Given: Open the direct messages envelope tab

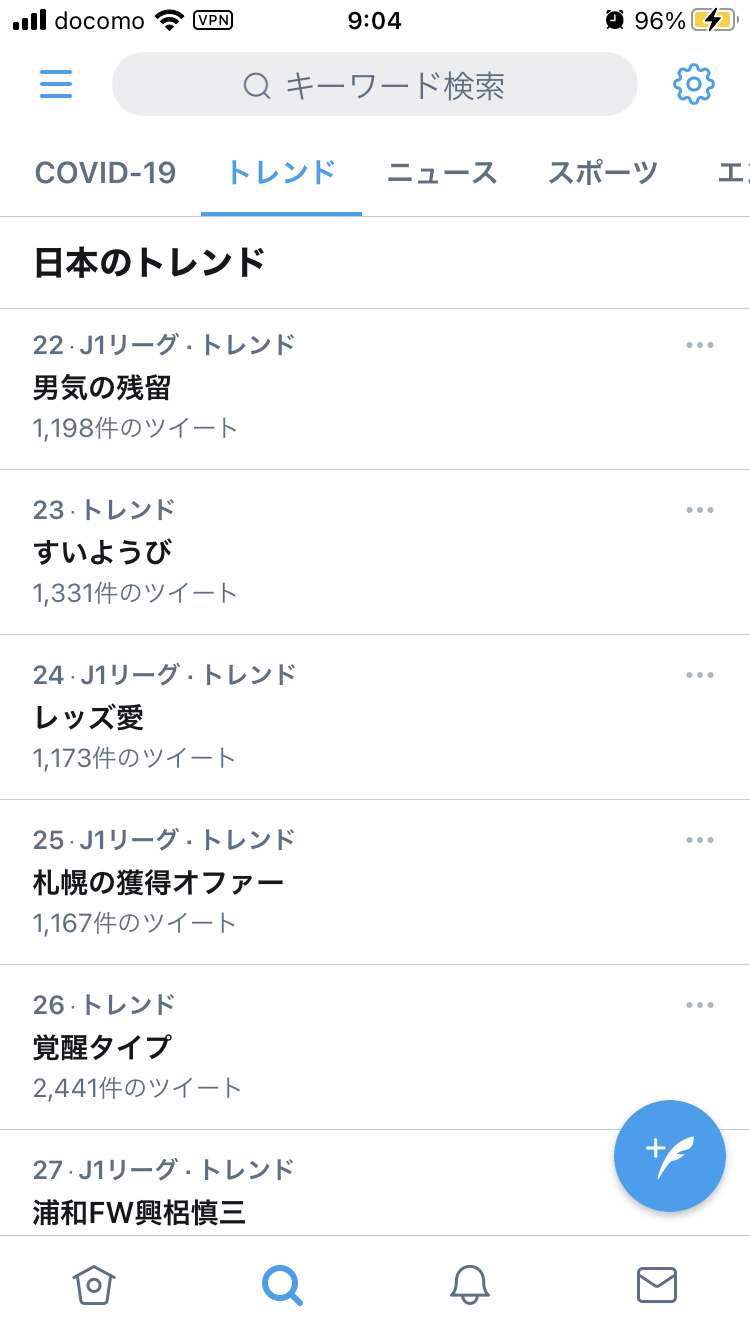Looking at the screenshot, I should point(656,1284).
